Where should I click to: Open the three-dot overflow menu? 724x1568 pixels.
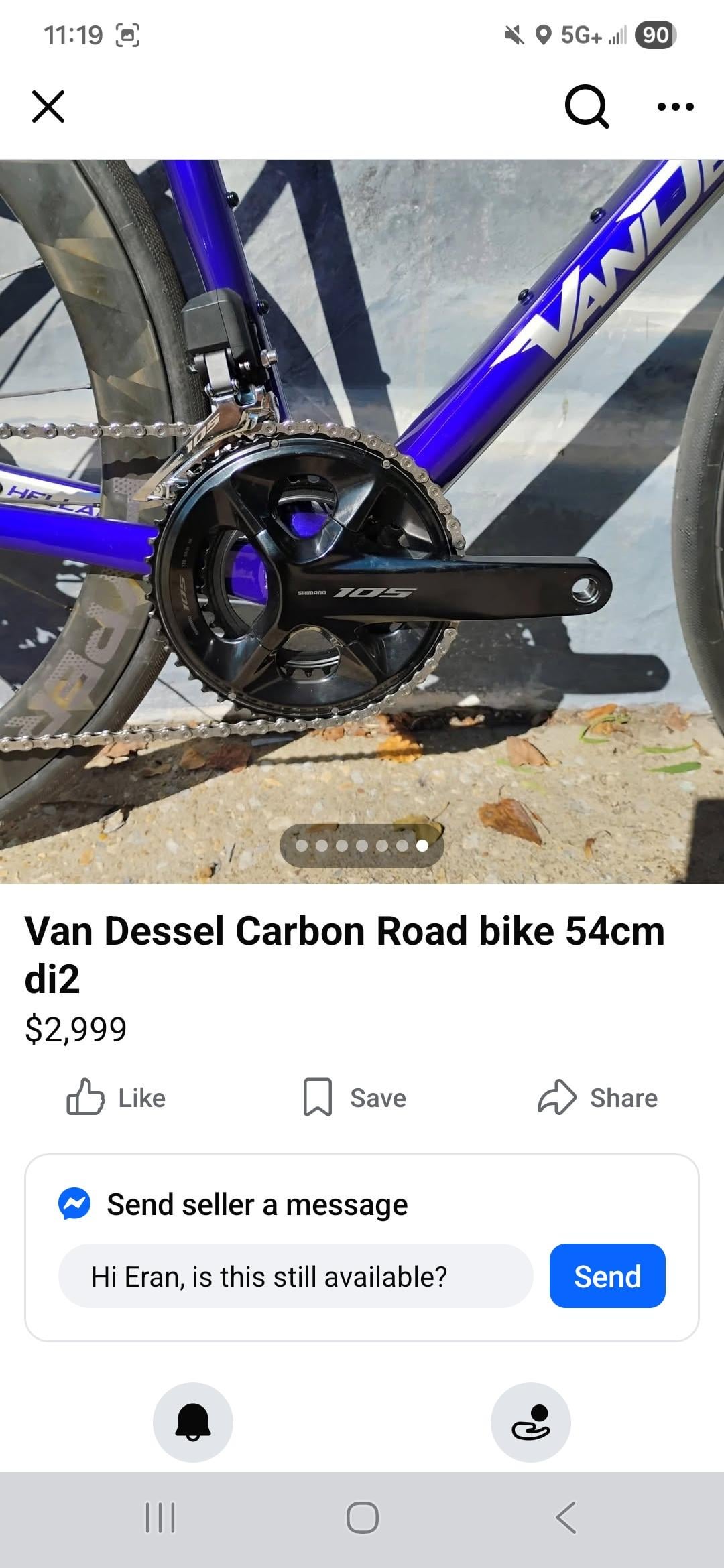point(676,107)
